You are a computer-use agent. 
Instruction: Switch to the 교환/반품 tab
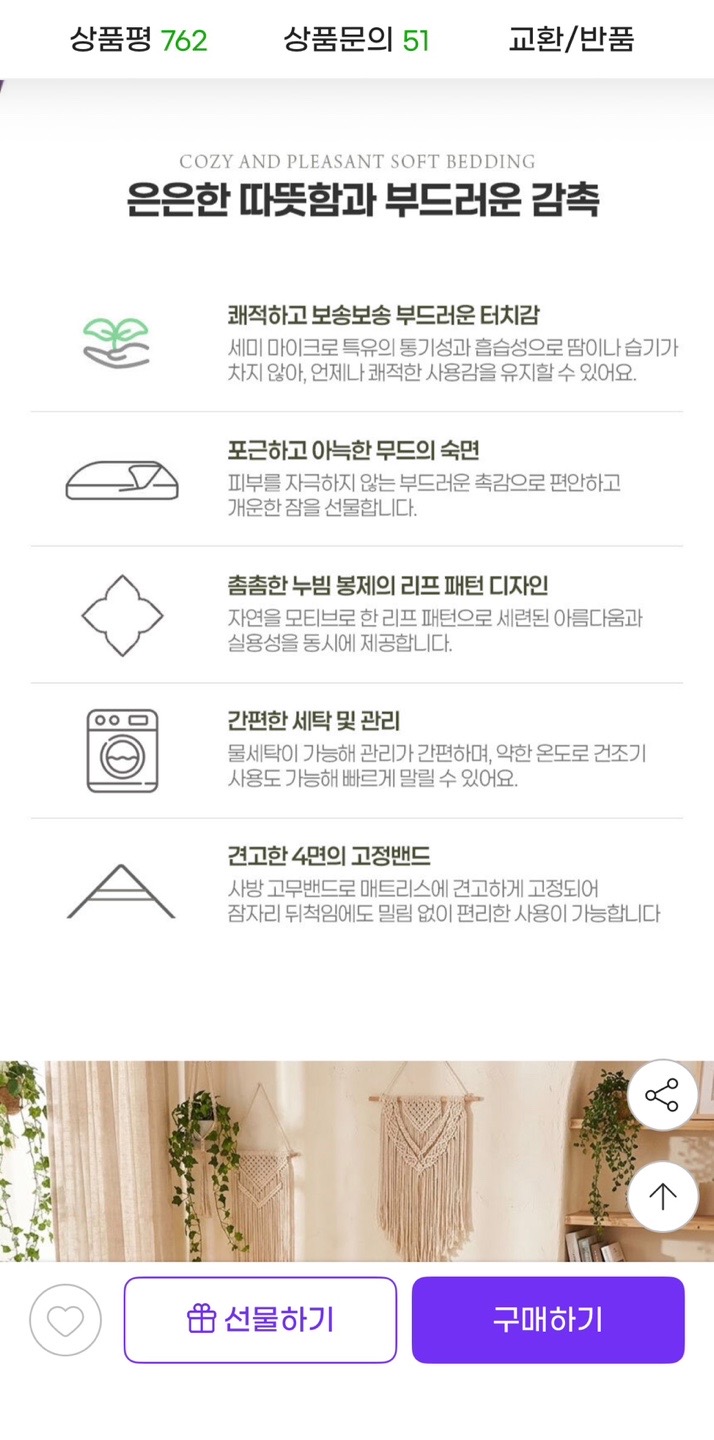tap(571, 40)
